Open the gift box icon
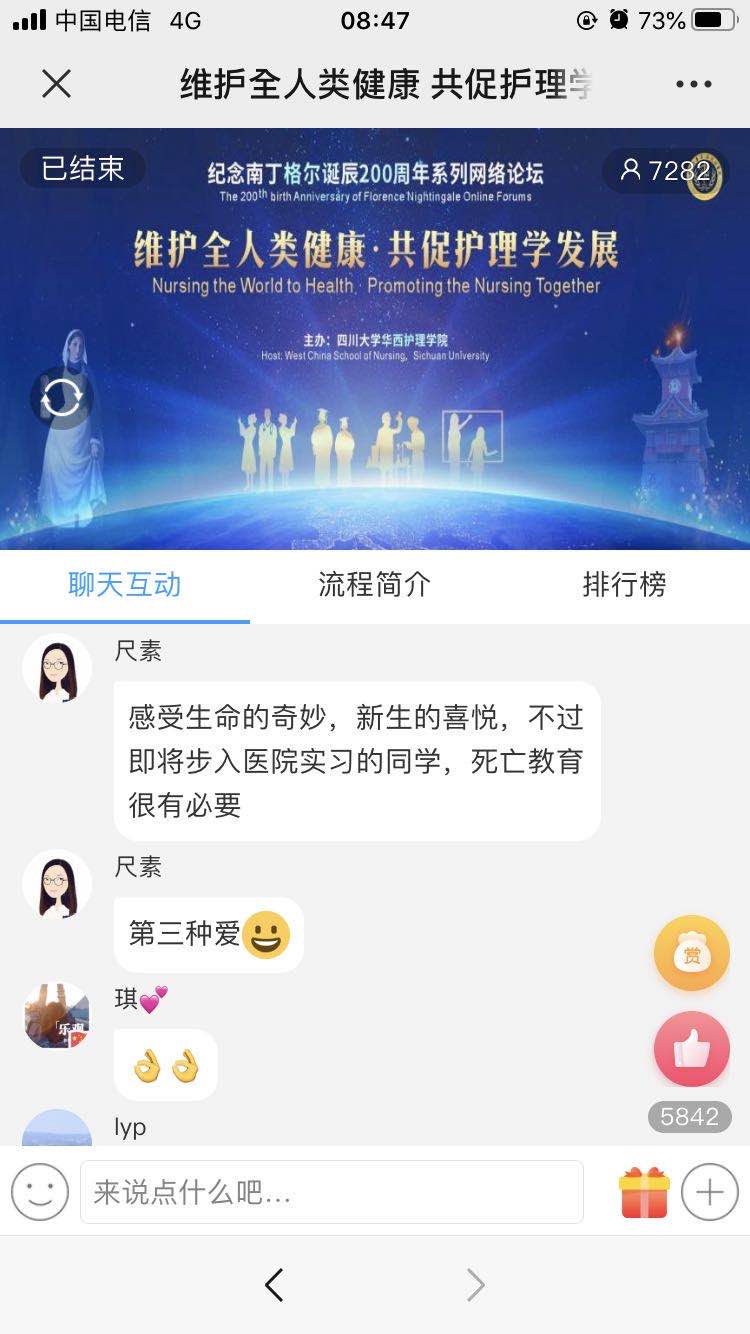 pyautogui.click(x=644, y=1192)
